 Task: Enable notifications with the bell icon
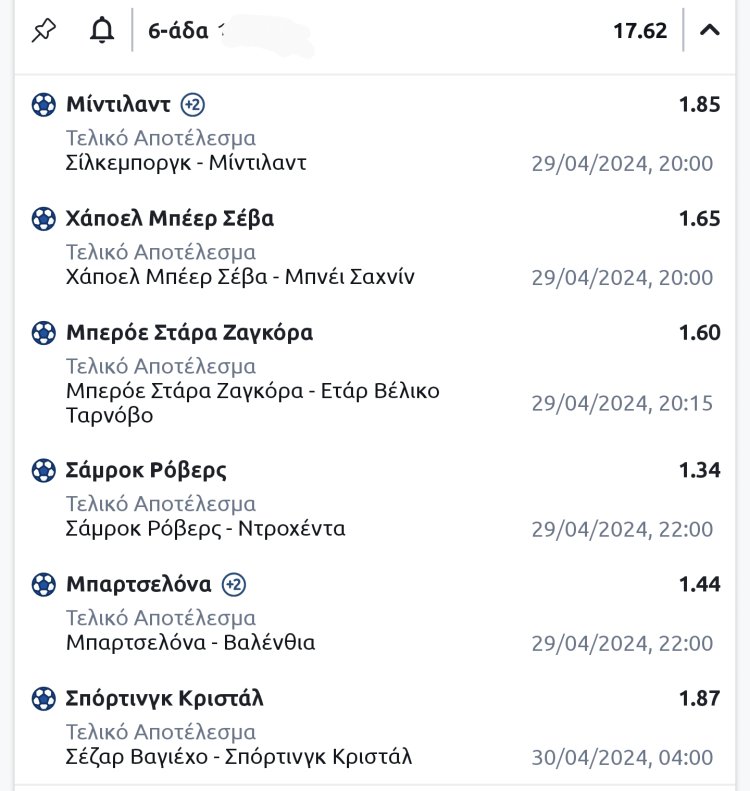(x=101, y=31)
